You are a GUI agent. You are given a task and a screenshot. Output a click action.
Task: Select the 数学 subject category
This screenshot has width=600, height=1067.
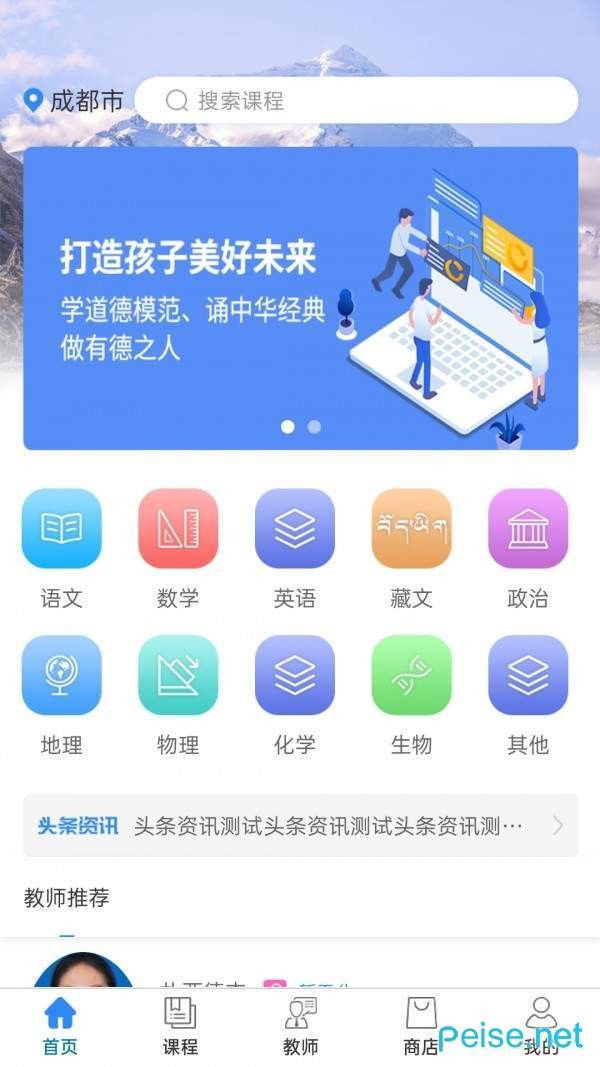[178, 529]
